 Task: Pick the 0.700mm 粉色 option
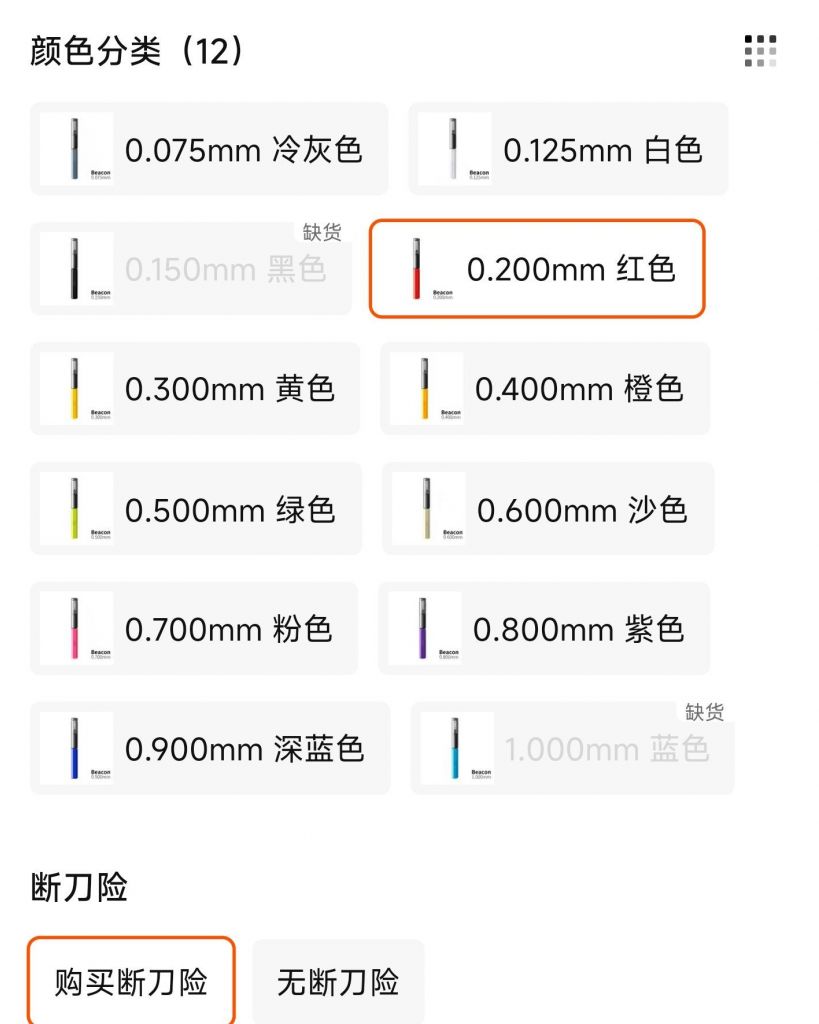(195, 629)
